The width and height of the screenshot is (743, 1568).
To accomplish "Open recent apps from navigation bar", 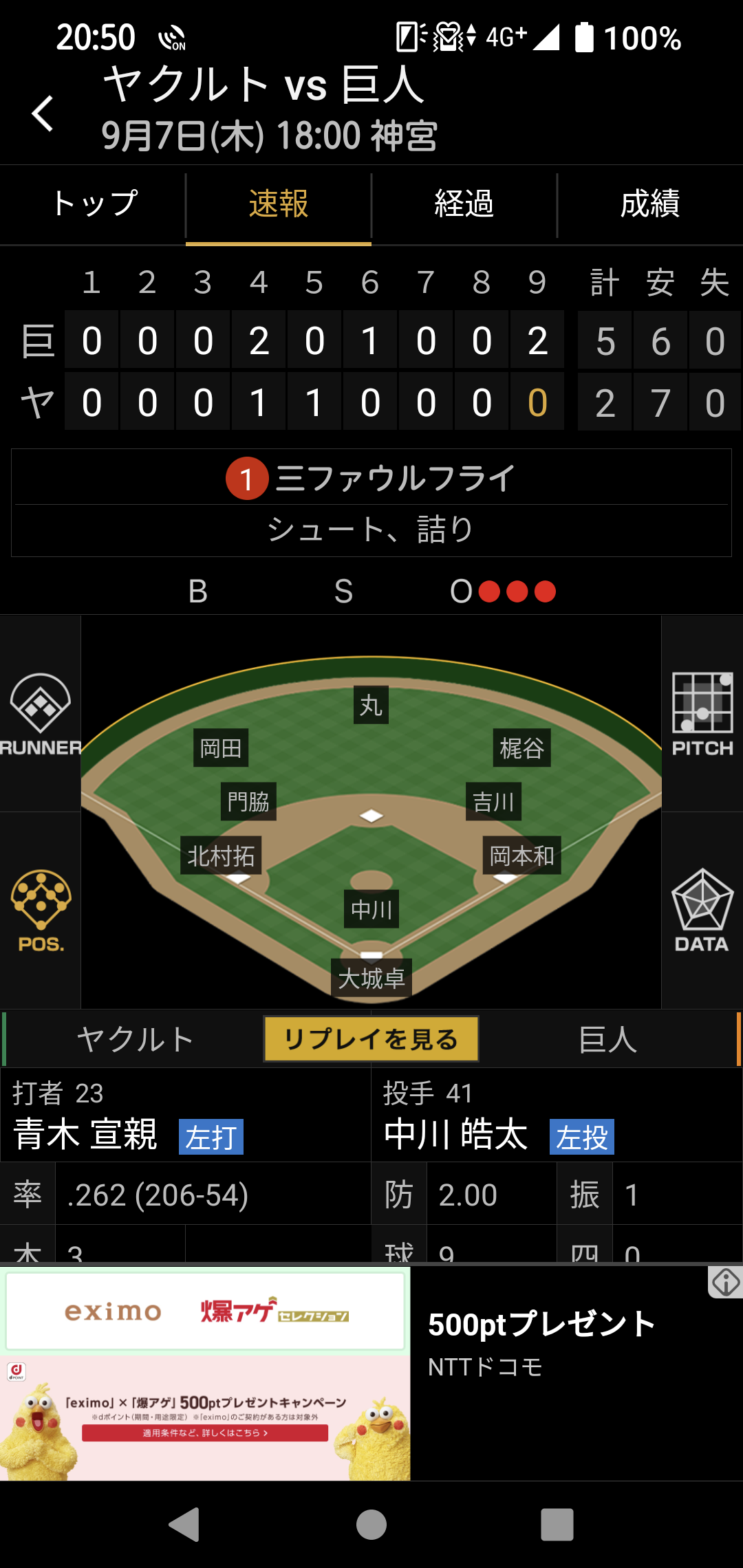I will tap(557, 1525).
